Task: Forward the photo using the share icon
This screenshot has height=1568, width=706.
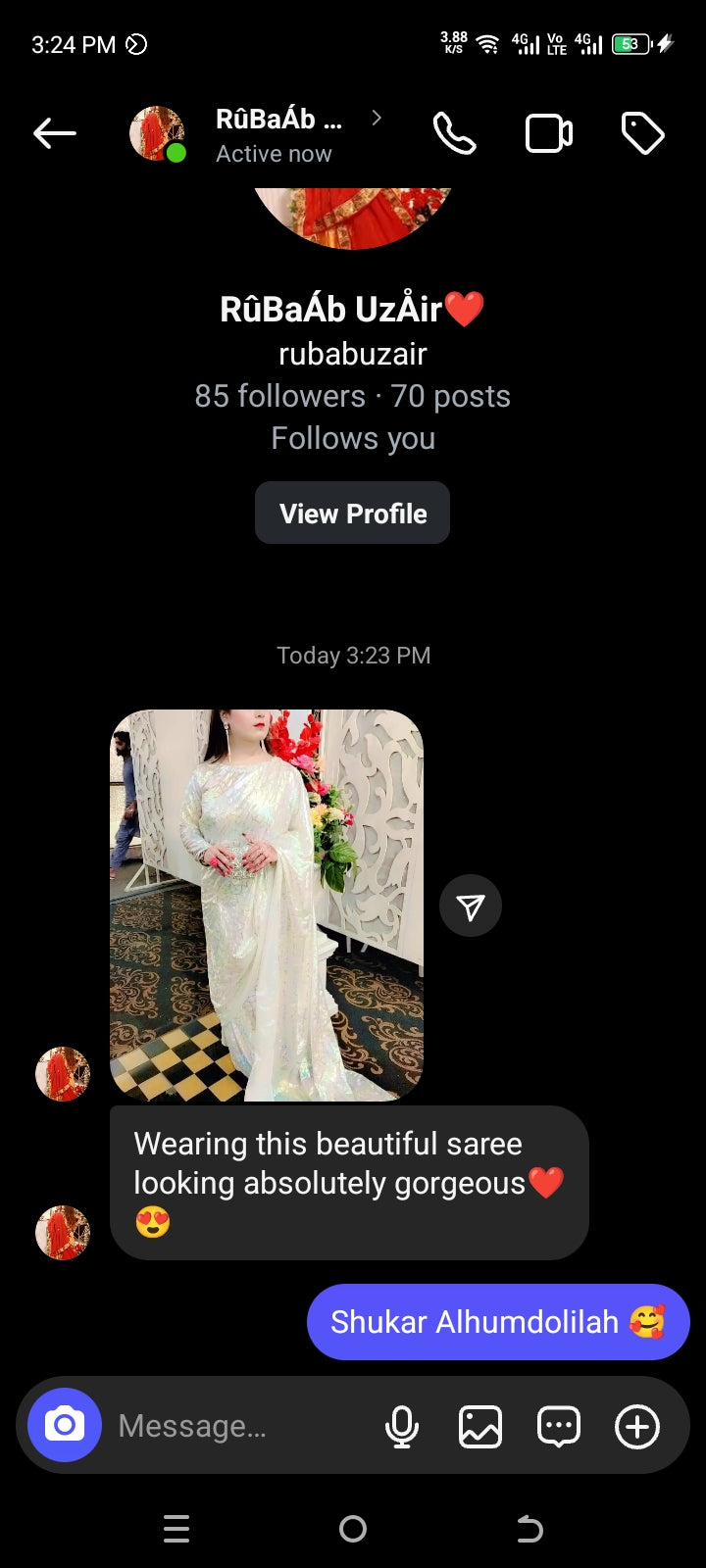Action: tap(471, 906)
